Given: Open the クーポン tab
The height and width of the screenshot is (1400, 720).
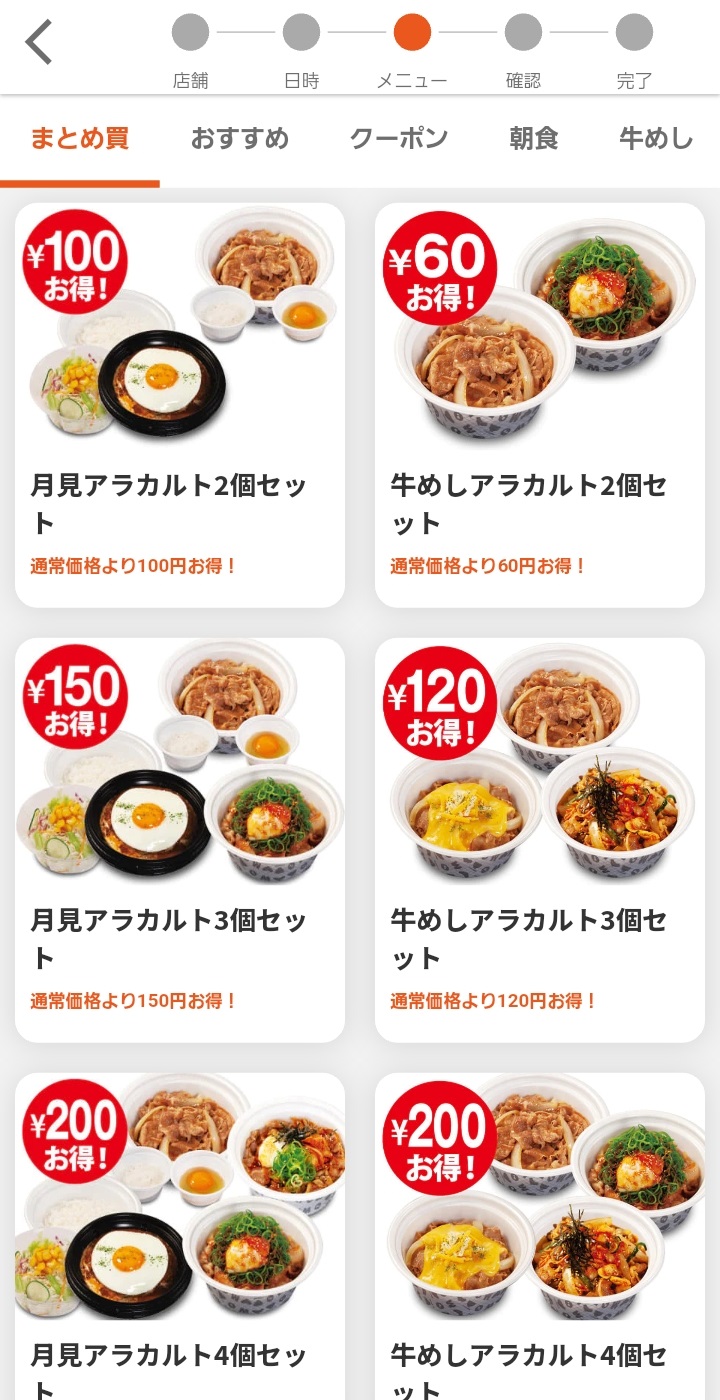Looking at the screenshot, I should (399, 139).
